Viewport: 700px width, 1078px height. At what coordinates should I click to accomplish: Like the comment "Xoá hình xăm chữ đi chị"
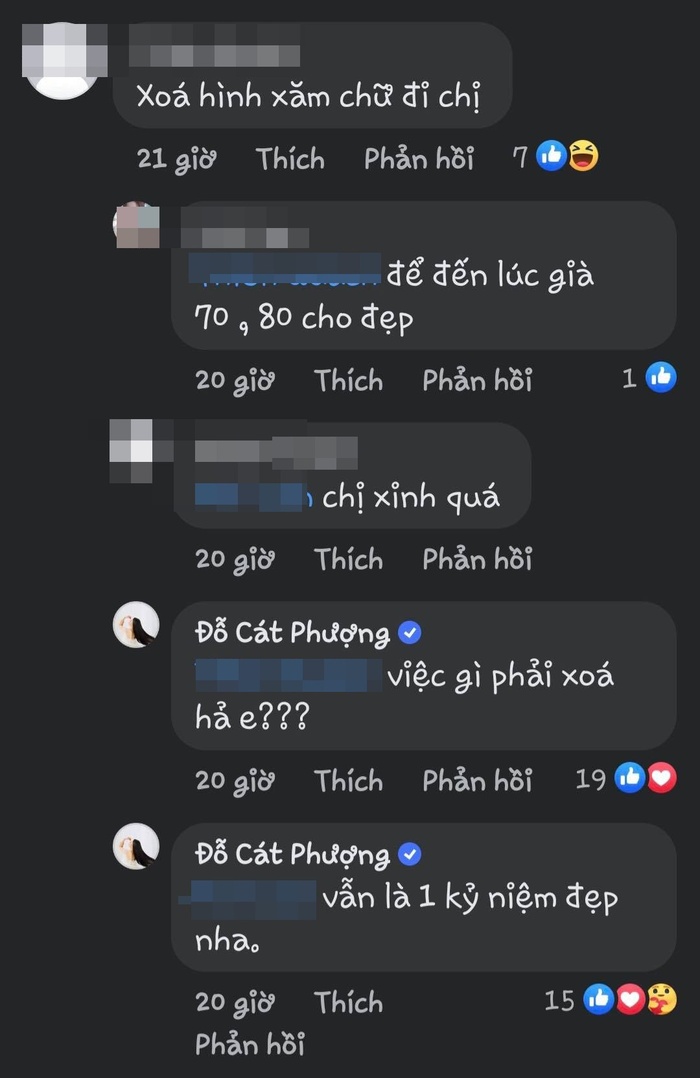[x=290, y=158]
